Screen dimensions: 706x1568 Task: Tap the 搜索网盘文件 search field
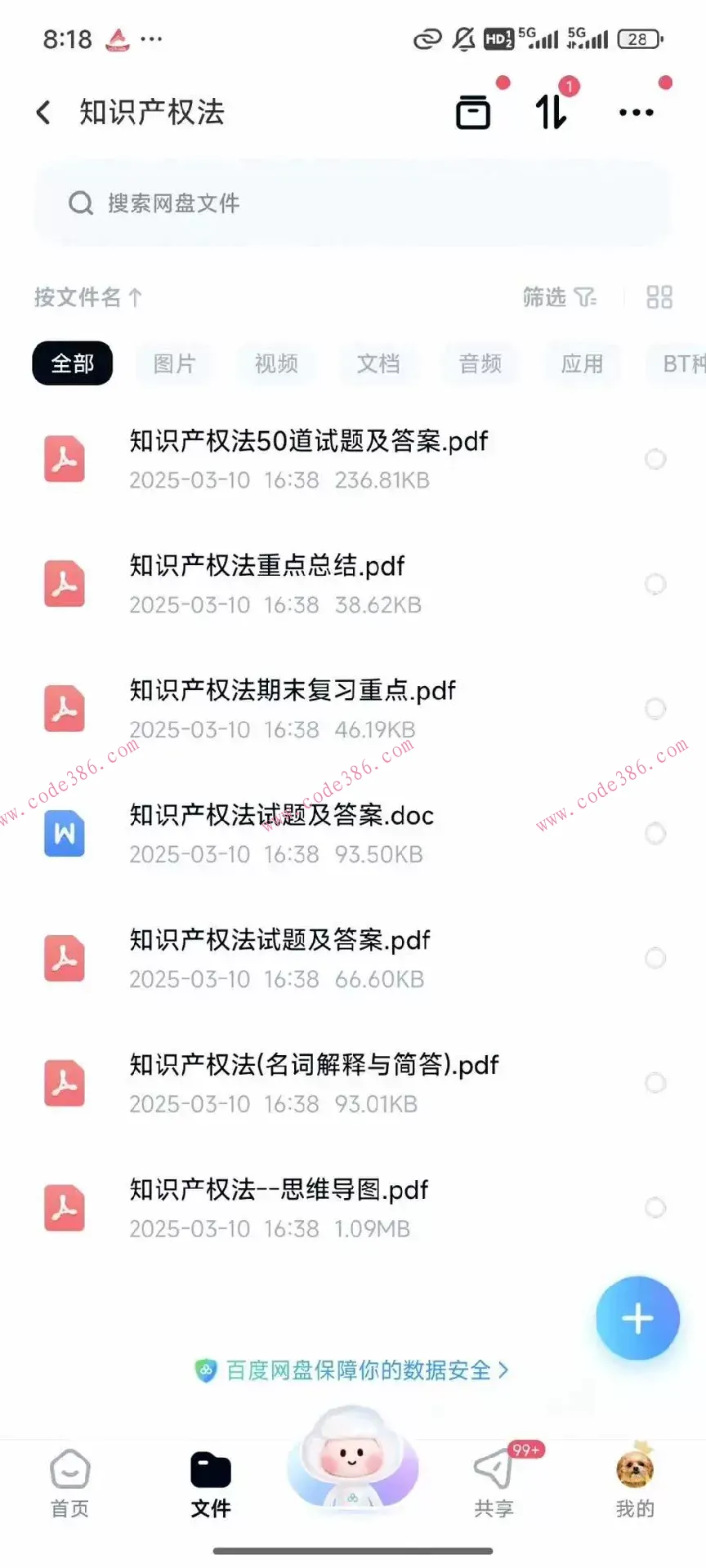point(351,203)
